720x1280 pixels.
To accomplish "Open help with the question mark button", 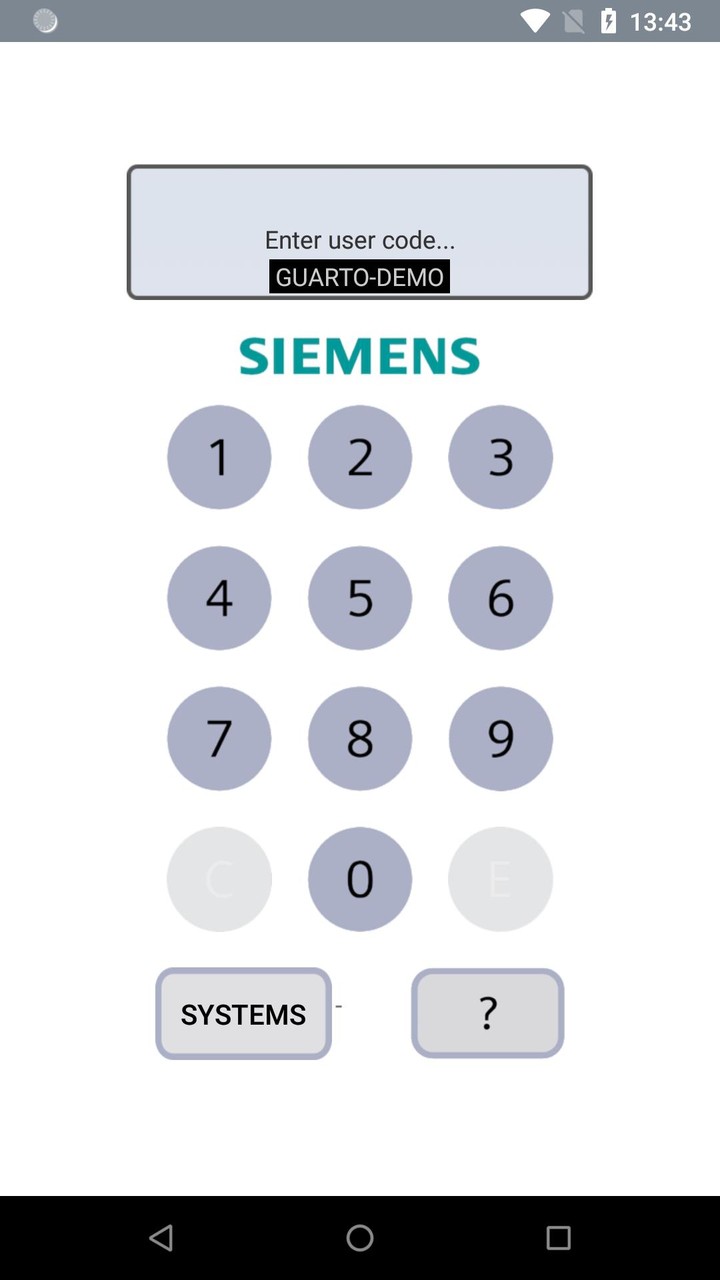I will [488, 1013].
